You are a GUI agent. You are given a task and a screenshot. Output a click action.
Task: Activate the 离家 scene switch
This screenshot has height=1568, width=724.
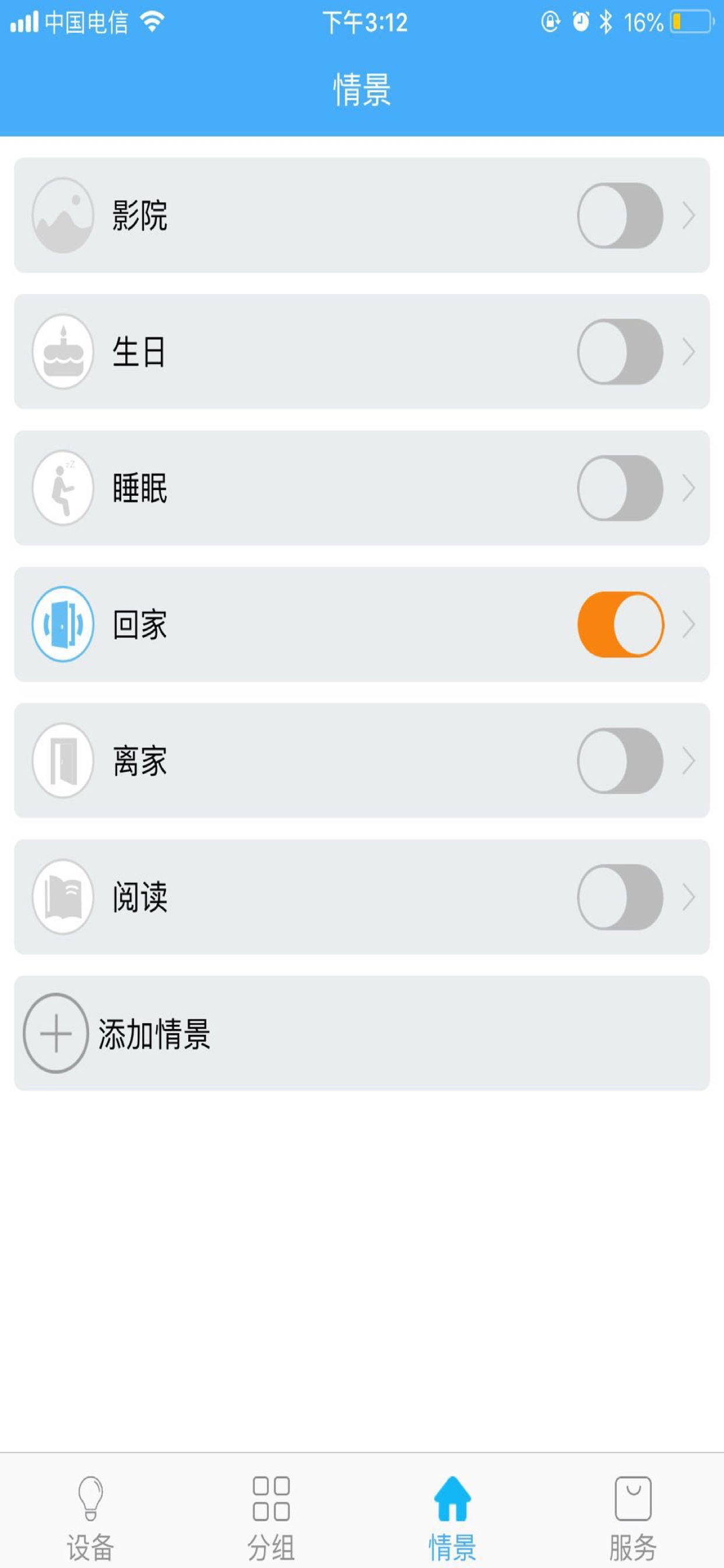tap(620, 761)
